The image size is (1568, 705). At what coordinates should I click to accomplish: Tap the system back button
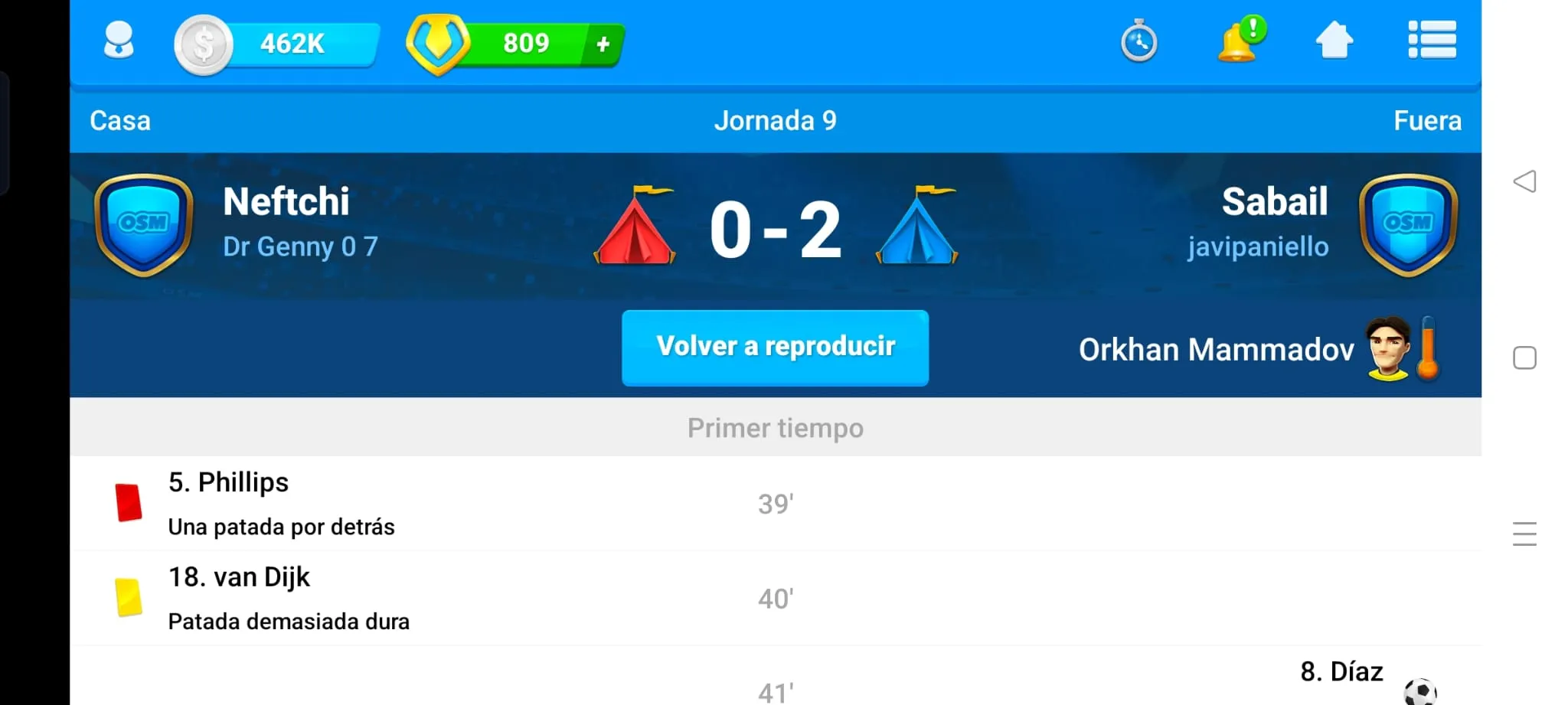point(1524,181)
